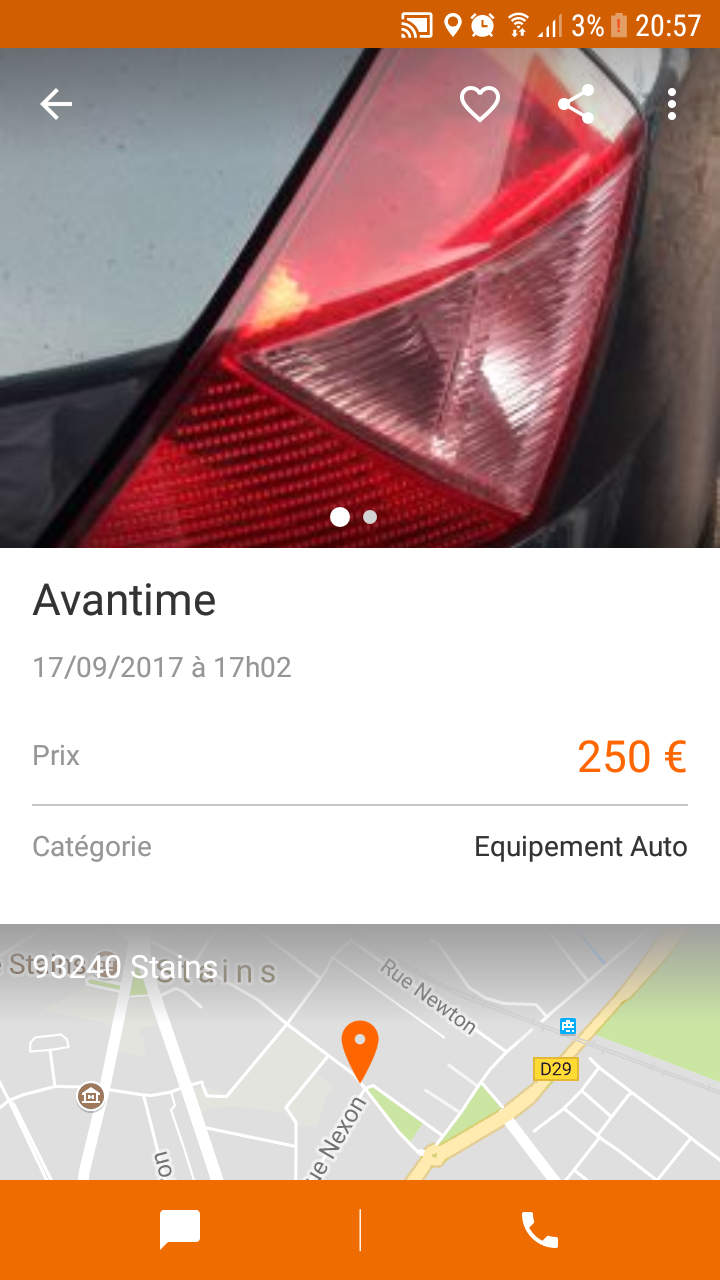Call the seller by phone
Viewport: 720px width, 1280px height.
point(540,1230)
